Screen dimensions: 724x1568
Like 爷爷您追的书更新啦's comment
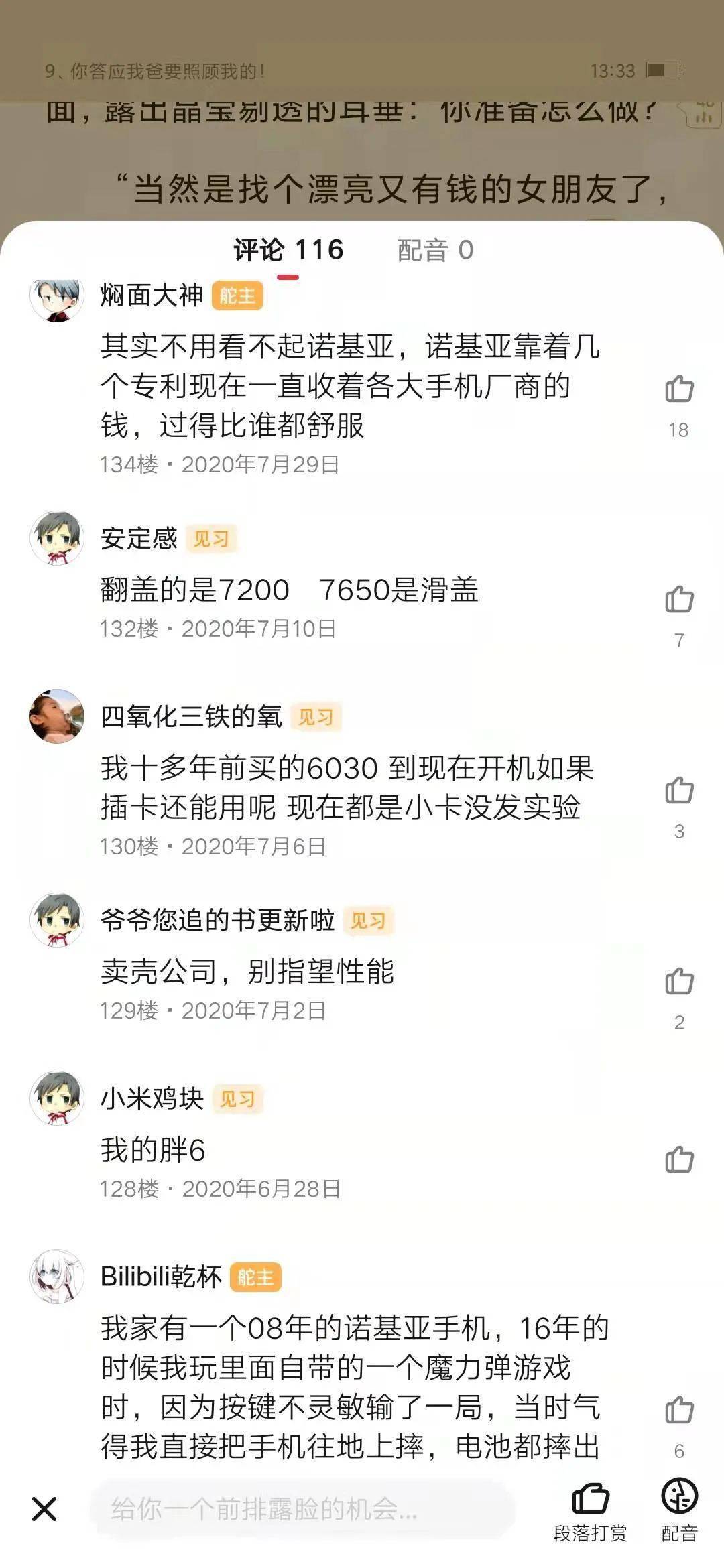(678, 982)
